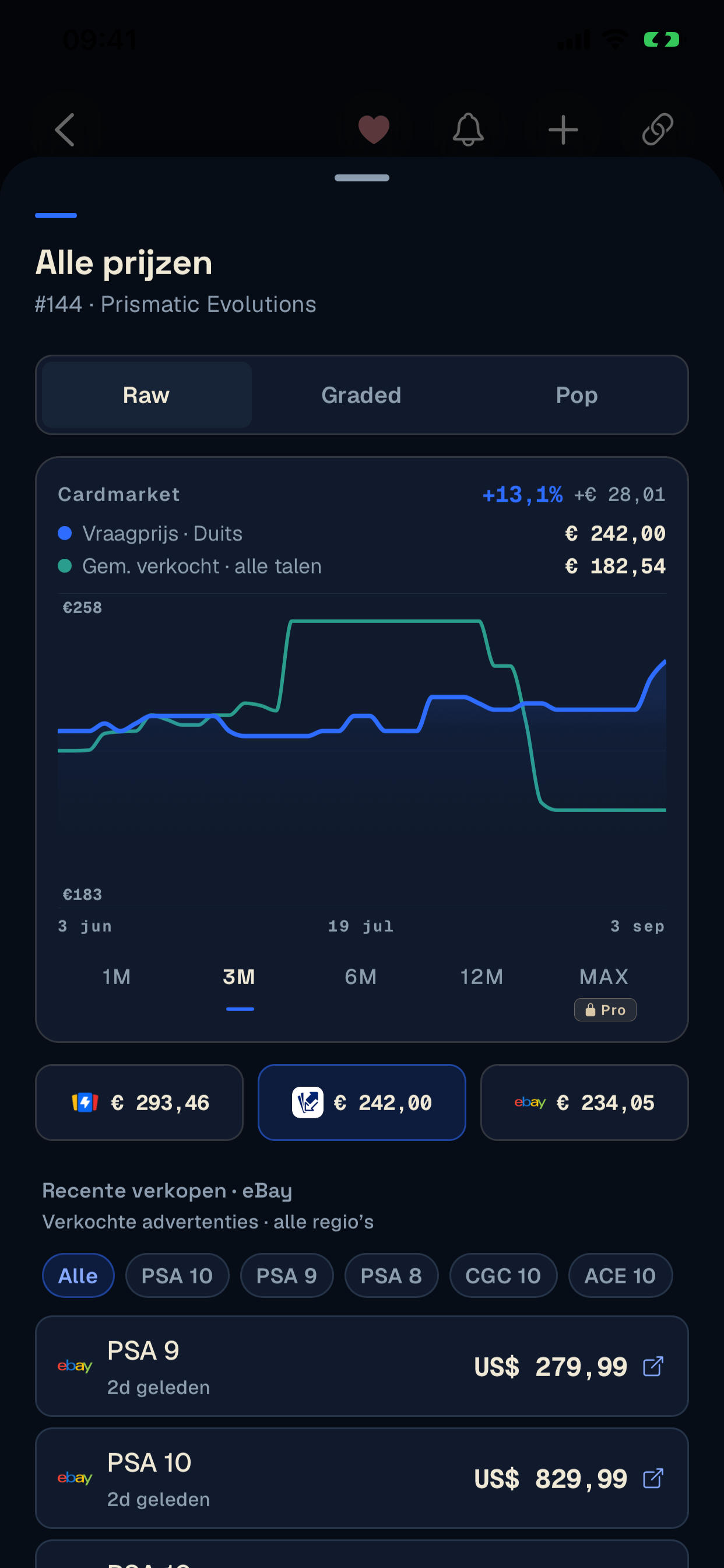724x1568 pixels.
Task: Open the PSA 10 US$ 829,99 listing
Action: pyautogui.click(x=361, y=1478)
